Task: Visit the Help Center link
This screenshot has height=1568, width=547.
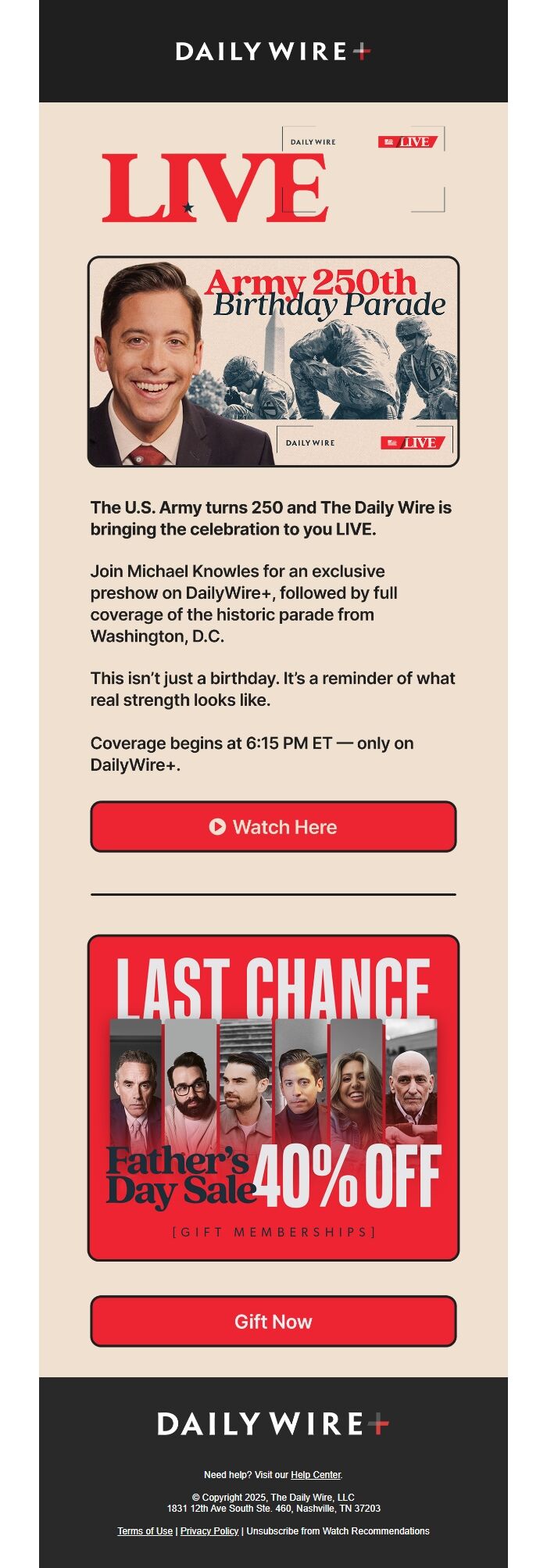Action: click(316, 1474)
